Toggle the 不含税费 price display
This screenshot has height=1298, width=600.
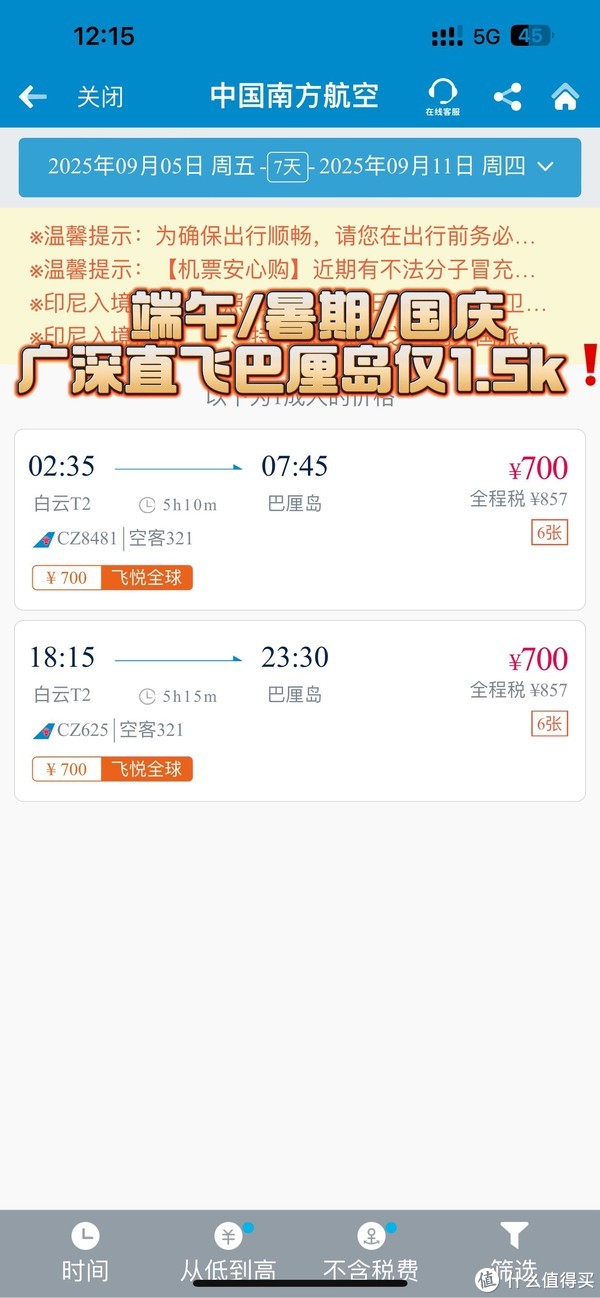pos(371,1252)
